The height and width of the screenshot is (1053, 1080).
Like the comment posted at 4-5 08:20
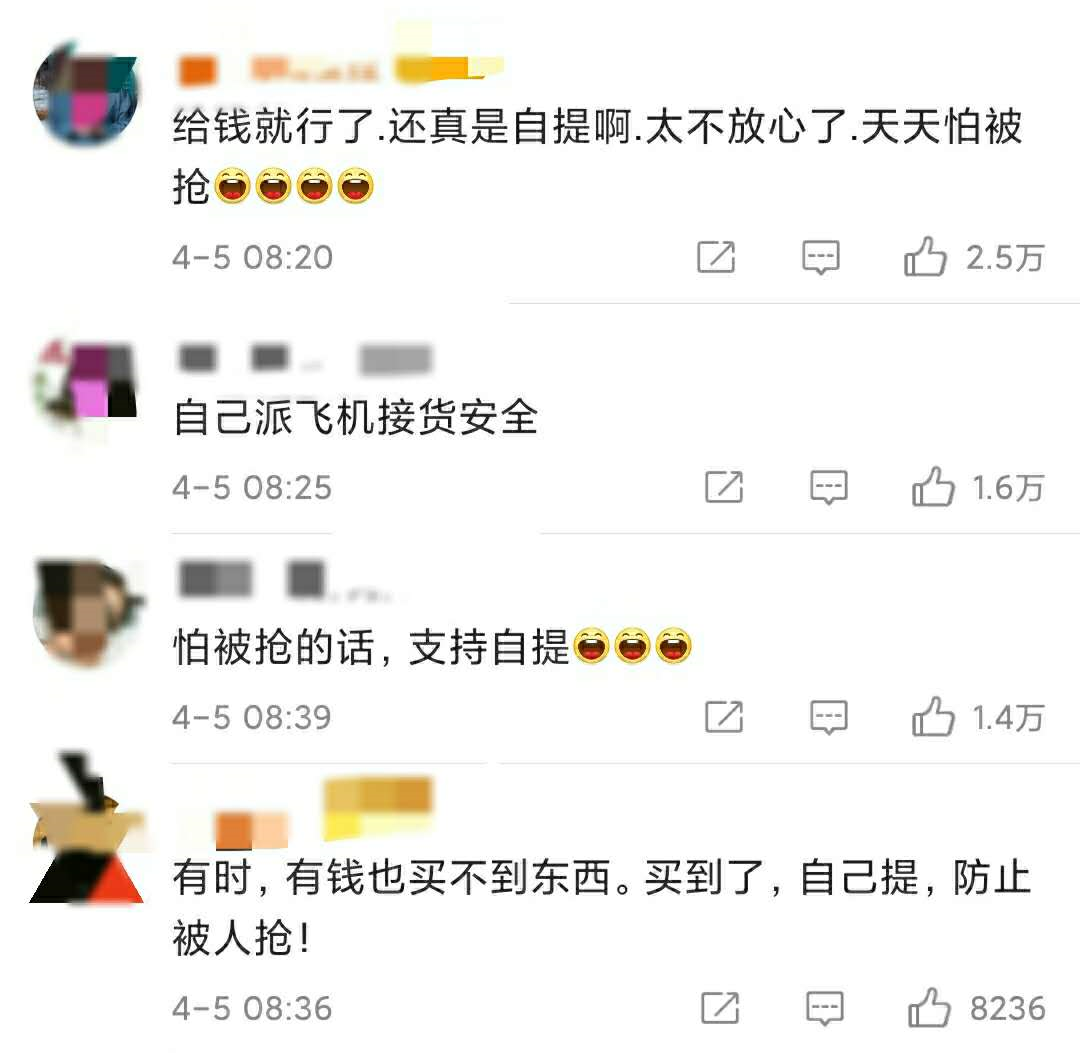[x=925, y=258]
